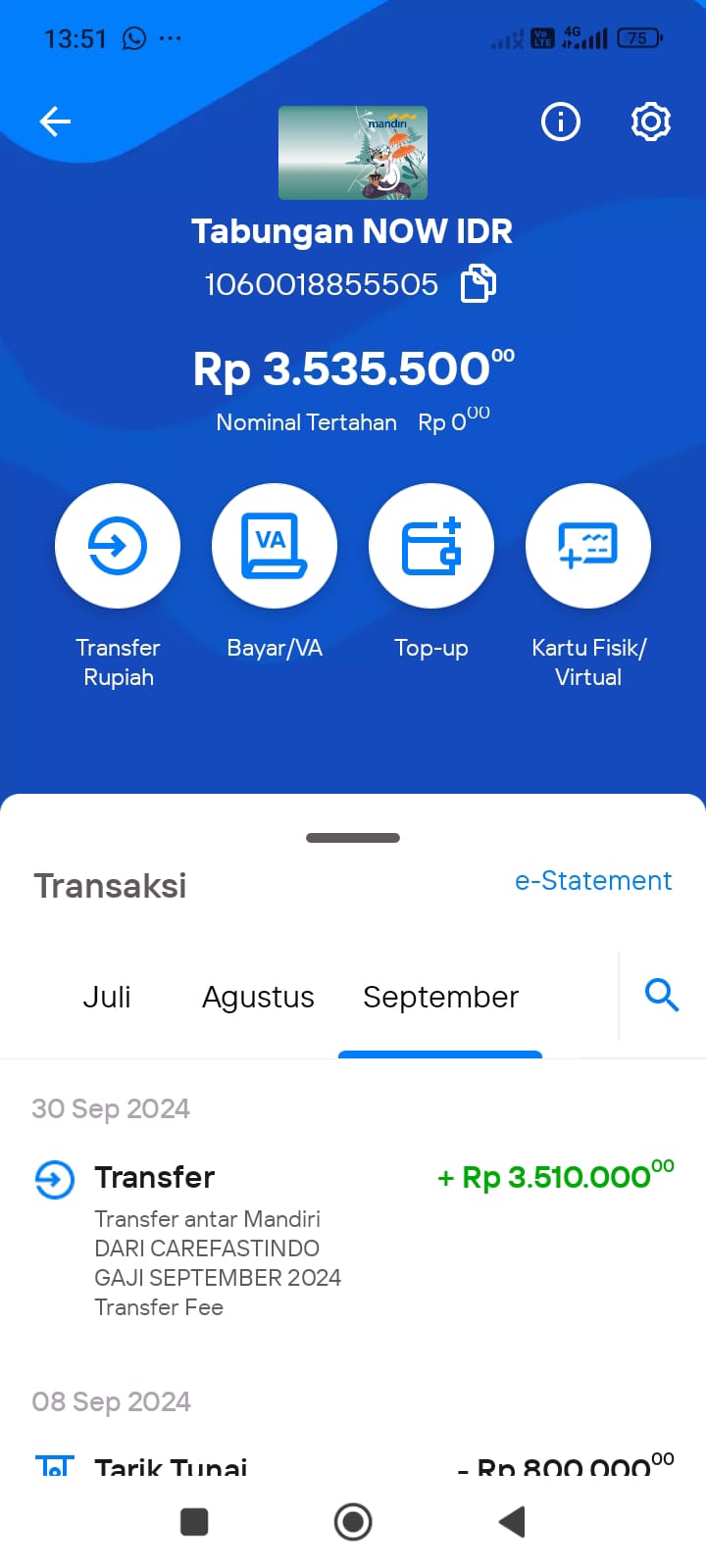Open the e-Statement link
The height and width of the screenshot is (1568, 706).
coord(593,881)
